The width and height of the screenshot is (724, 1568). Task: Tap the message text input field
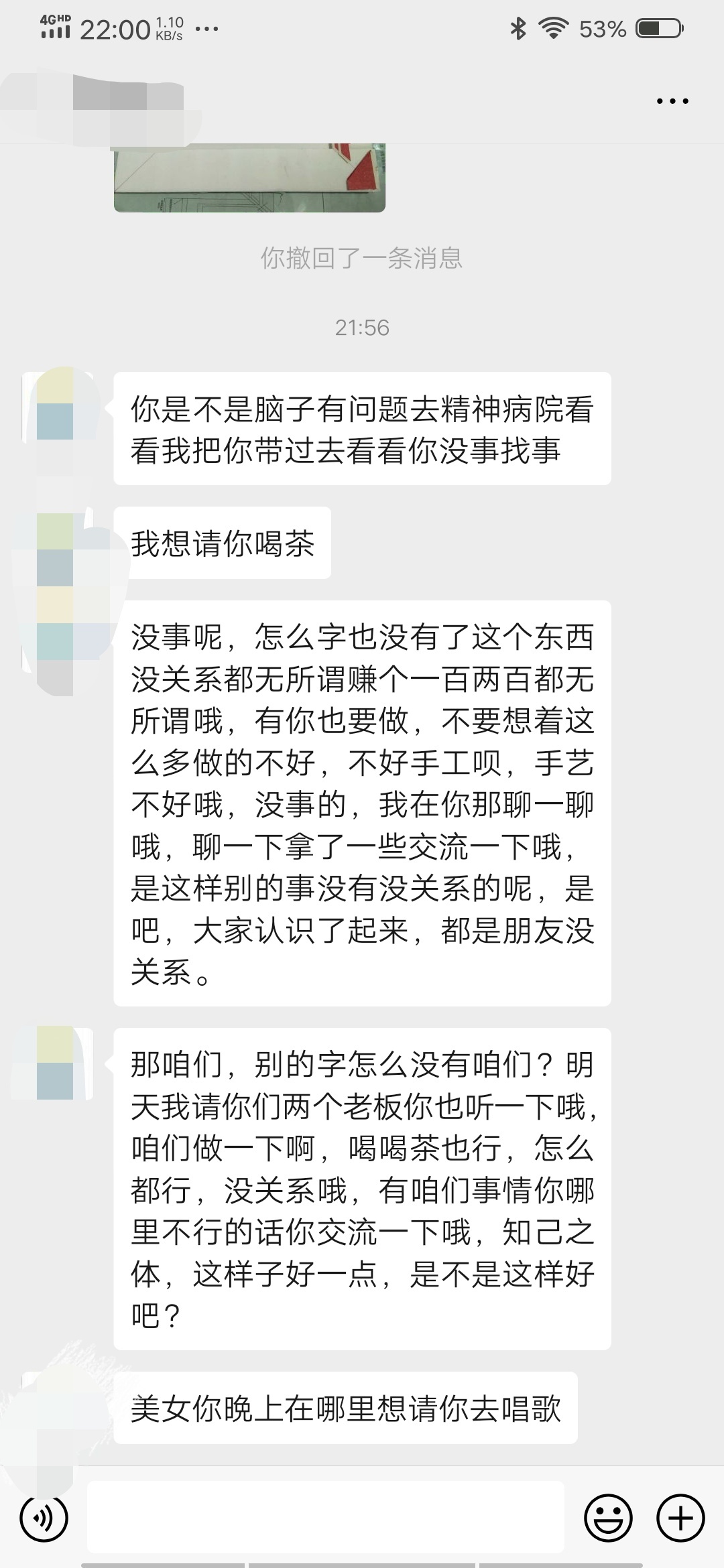click(325, 1518)
